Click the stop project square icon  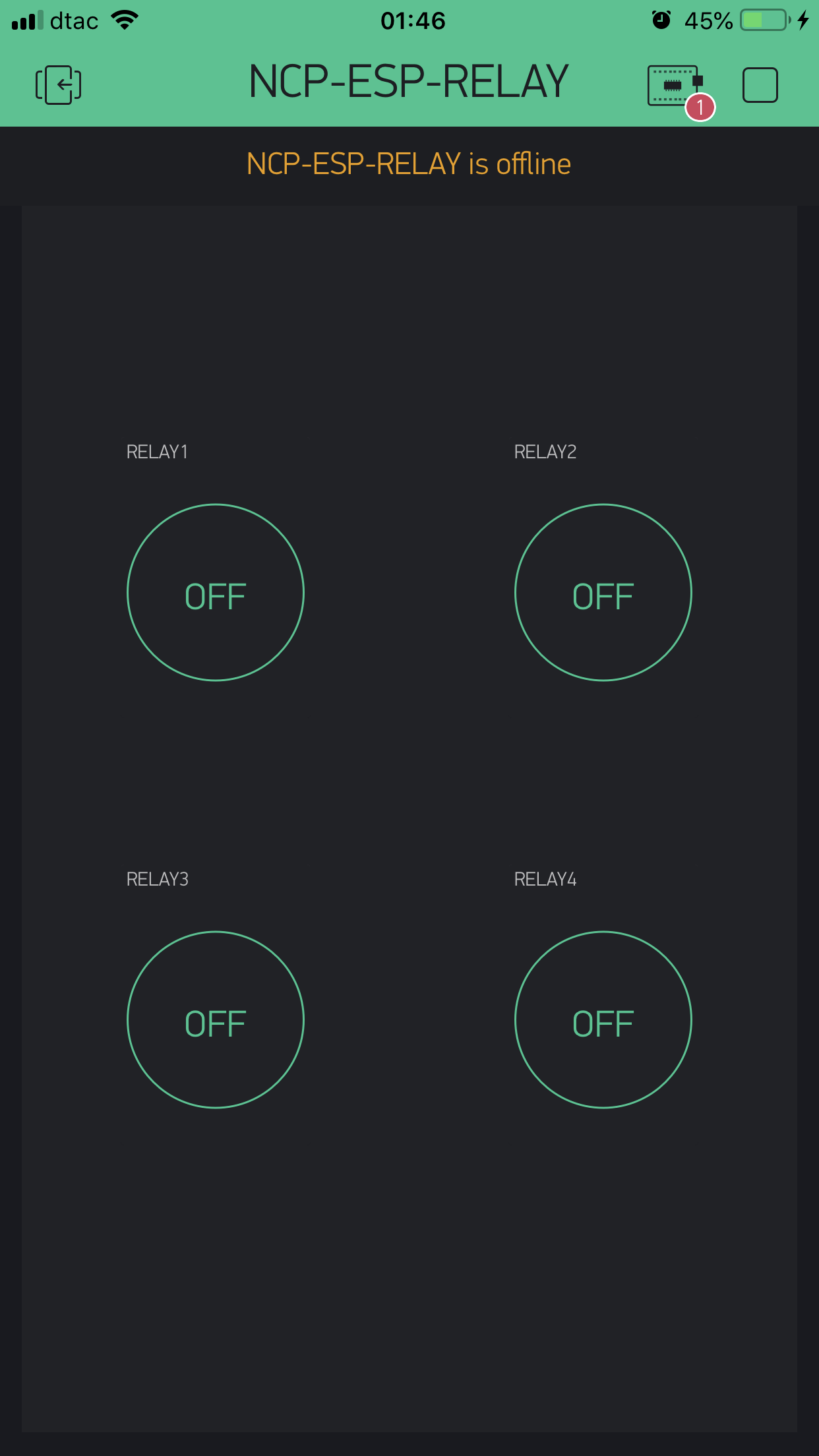pos(762,84)
